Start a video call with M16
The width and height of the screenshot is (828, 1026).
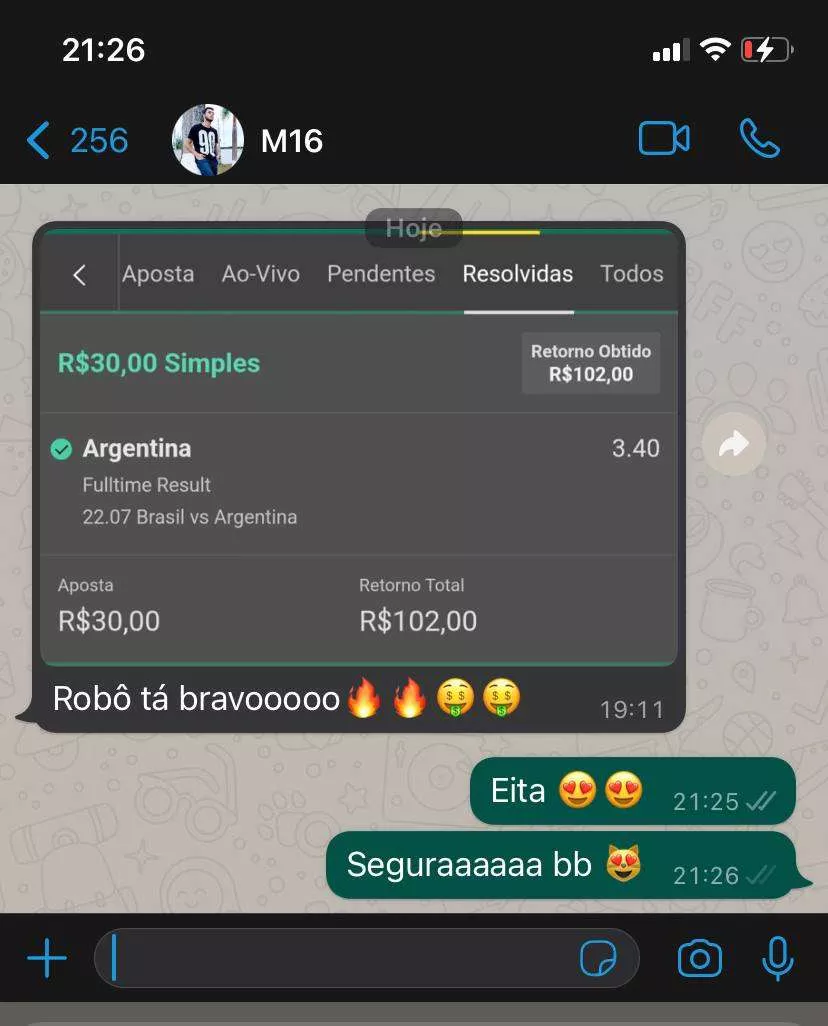pos(664,139)
